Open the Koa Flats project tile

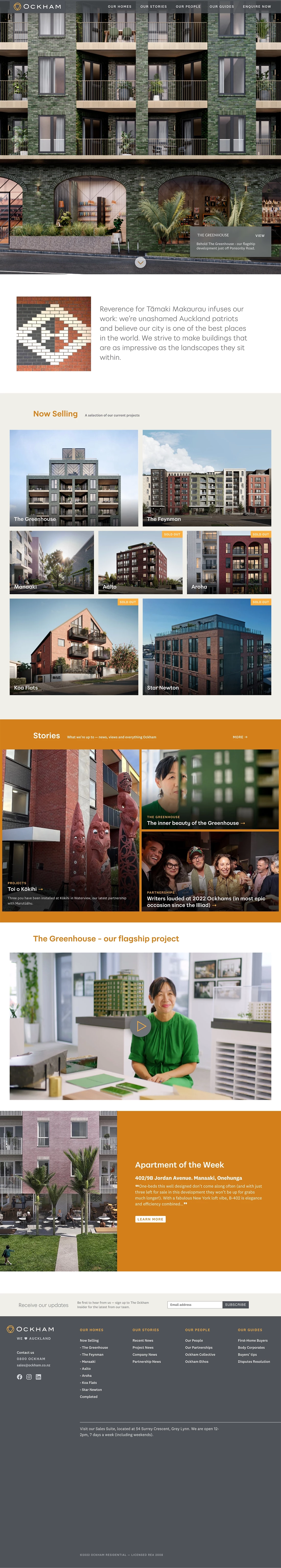pyautogui.click(x=74, y=646)
